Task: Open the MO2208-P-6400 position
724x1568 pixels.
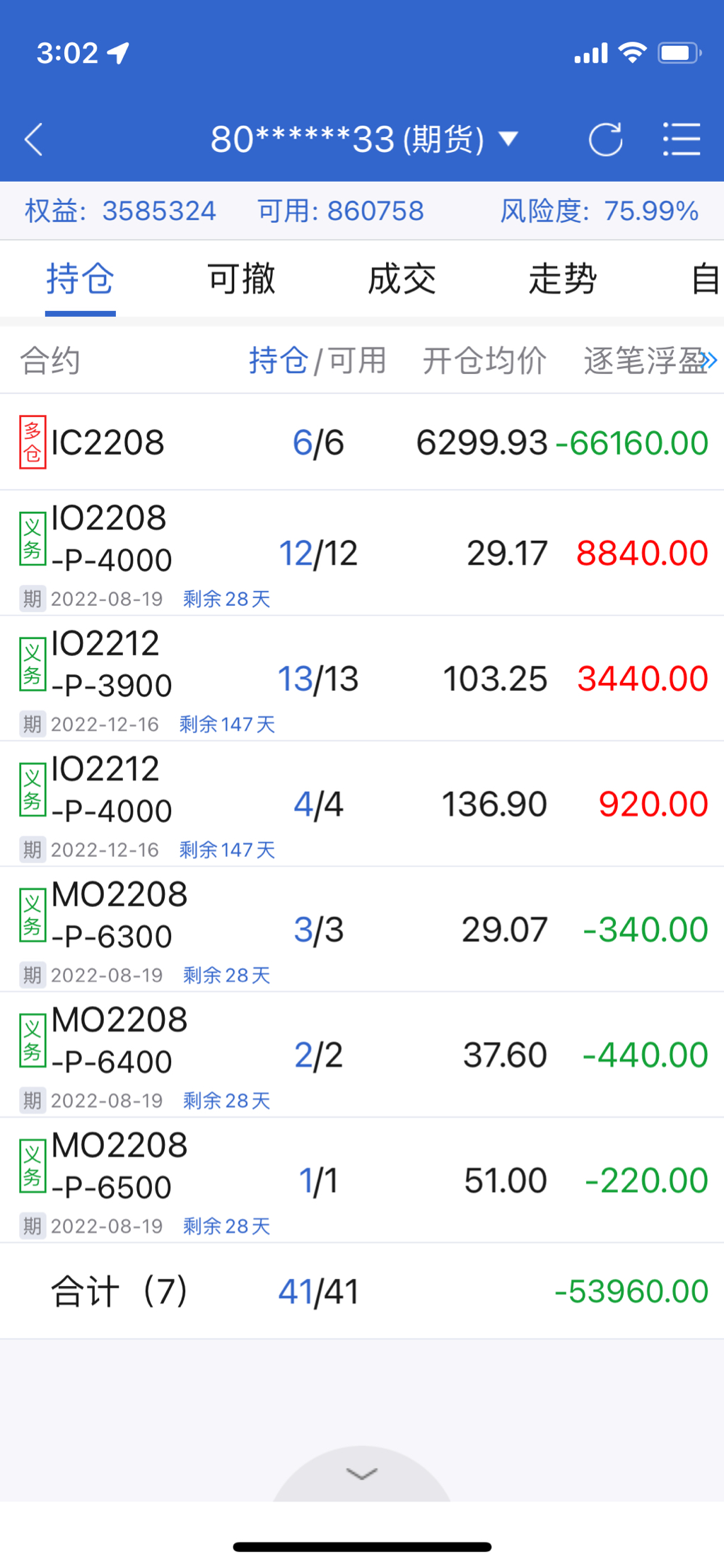Action: point(362,1055)
